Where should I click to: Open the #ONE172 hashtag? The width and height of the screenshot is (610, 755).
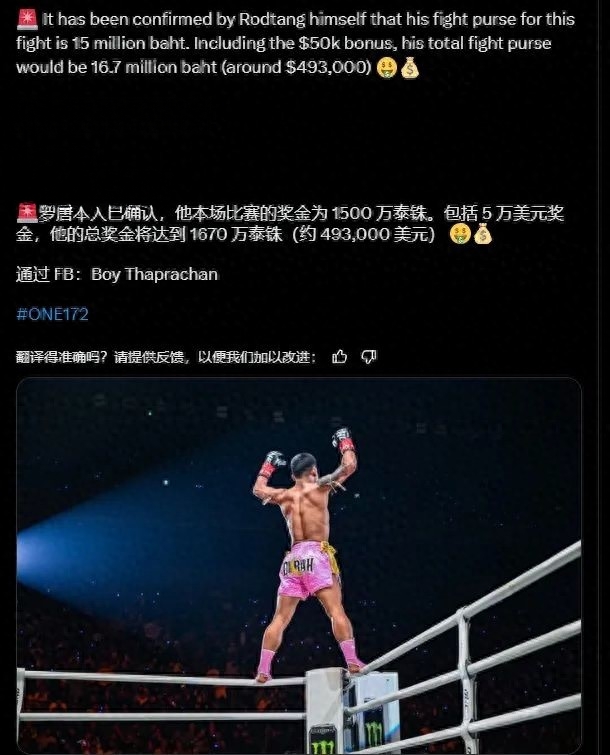coord(52,314)
